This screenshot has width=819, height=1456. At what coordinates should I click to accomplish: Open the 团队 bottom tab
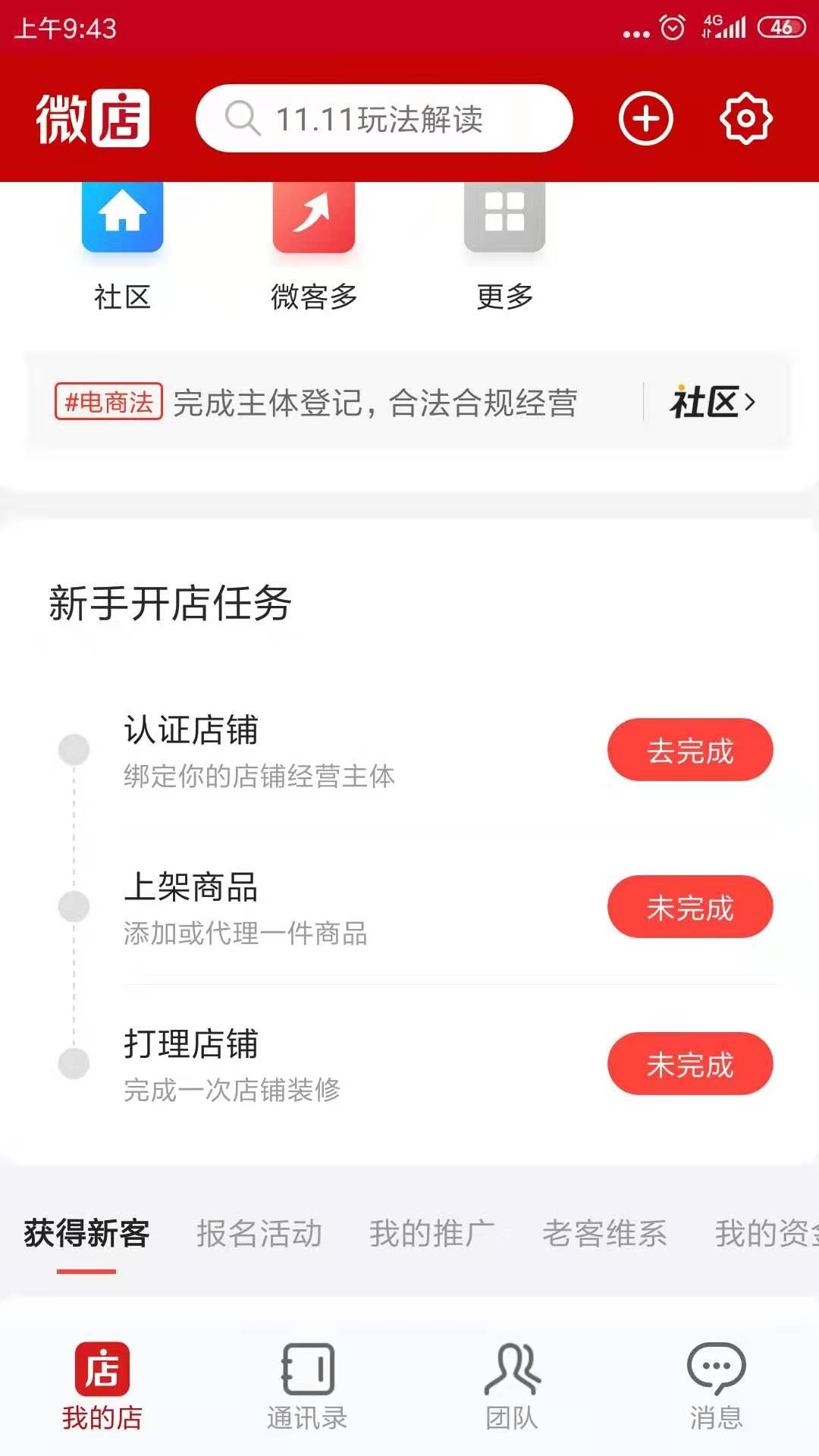(x=512, y=1386)
